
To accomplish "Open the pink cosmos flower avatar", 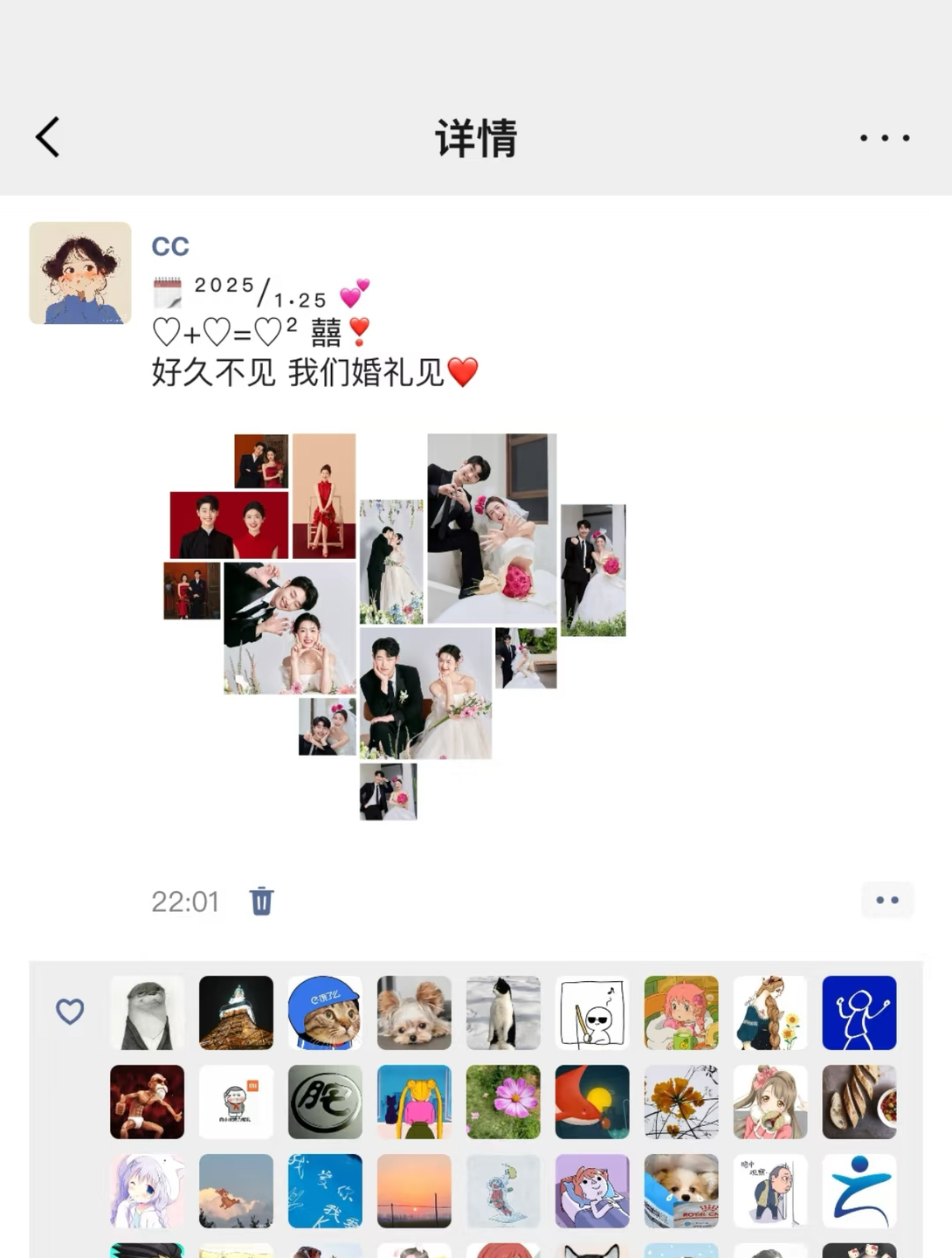I will click(503, 1102).
